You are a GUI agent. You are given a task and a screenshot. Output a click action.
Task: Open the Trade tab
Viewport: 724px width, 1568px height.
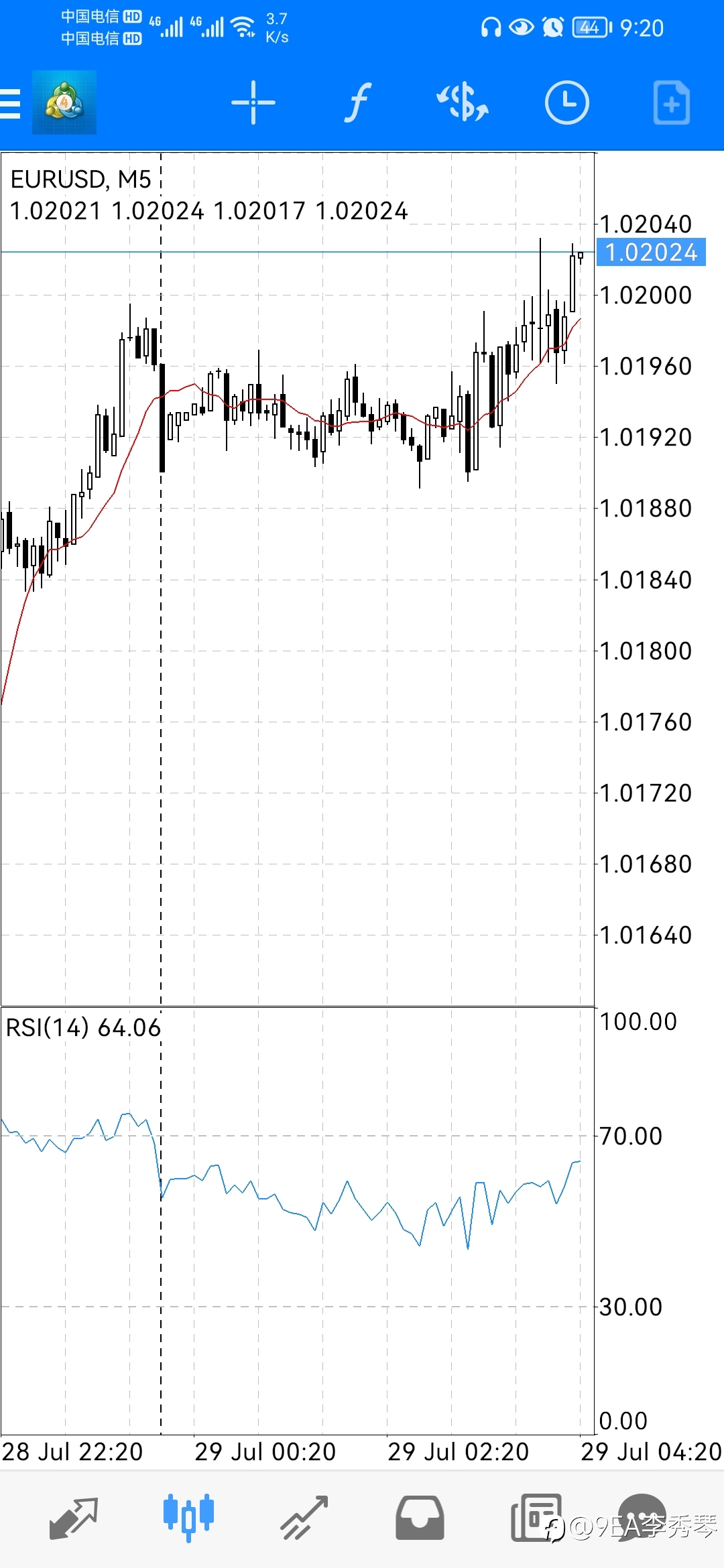point(304,1518)
